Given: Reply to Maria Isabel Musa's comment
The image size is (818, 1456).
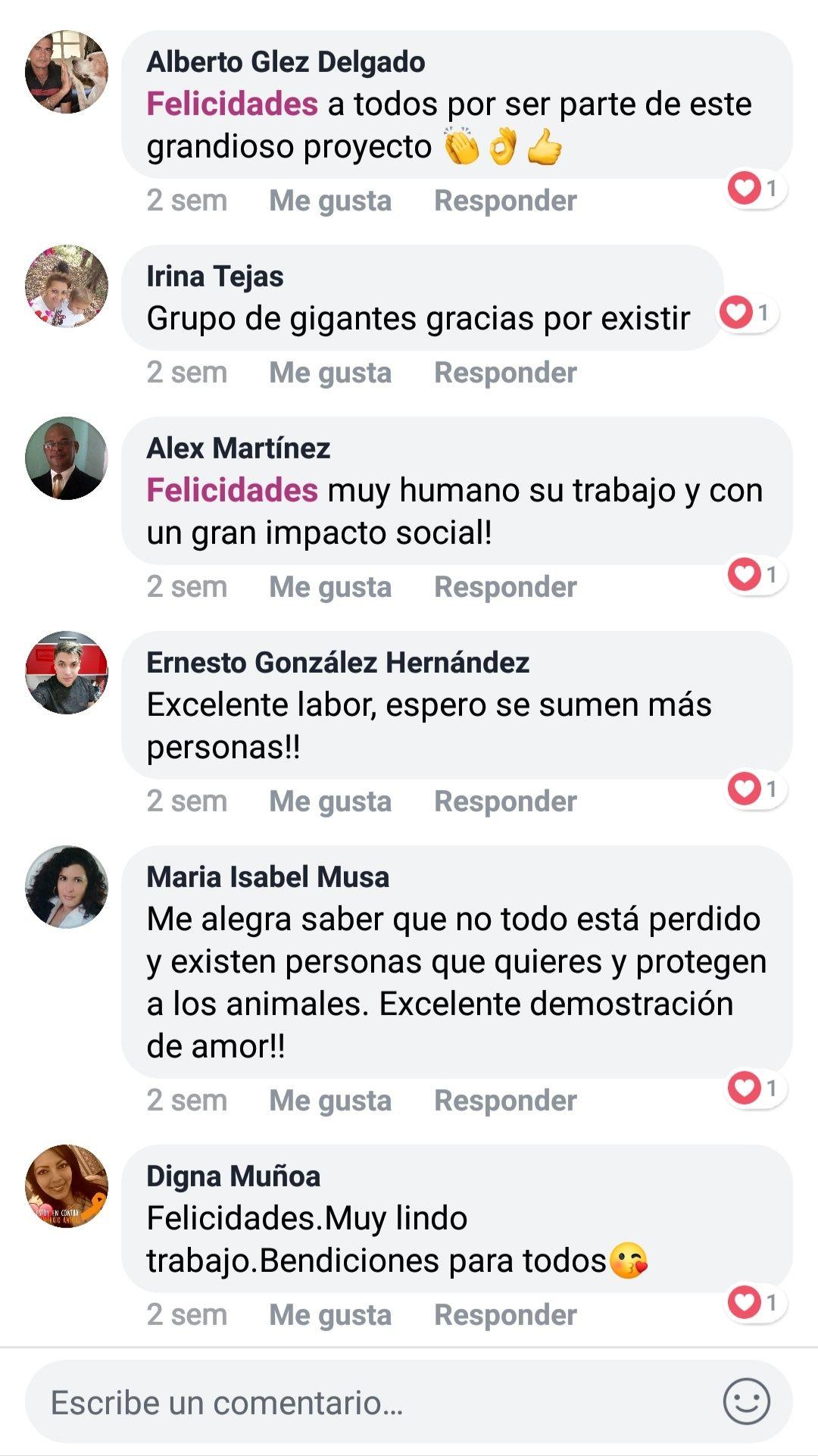Looking at the screenshot, I should (x=505, y=1101).
